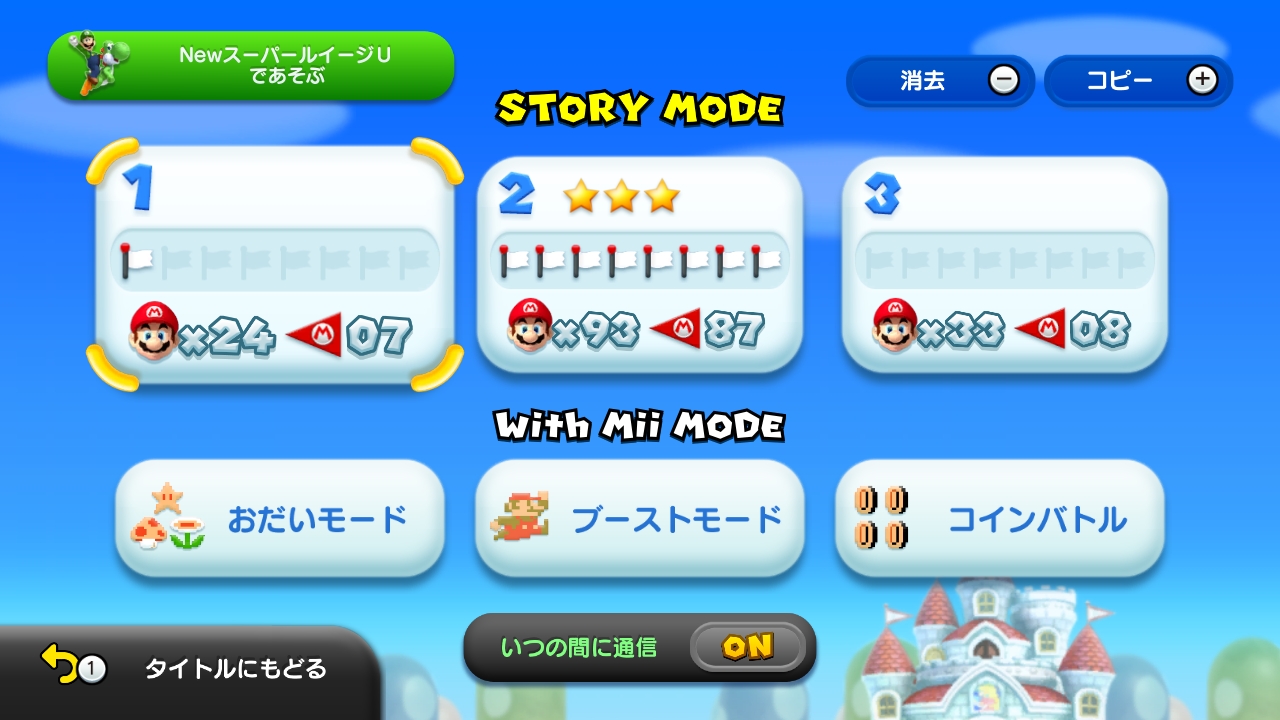Tap the コピー (copy) button
The image size is (1280, 720).
[x=1138, y=81]
